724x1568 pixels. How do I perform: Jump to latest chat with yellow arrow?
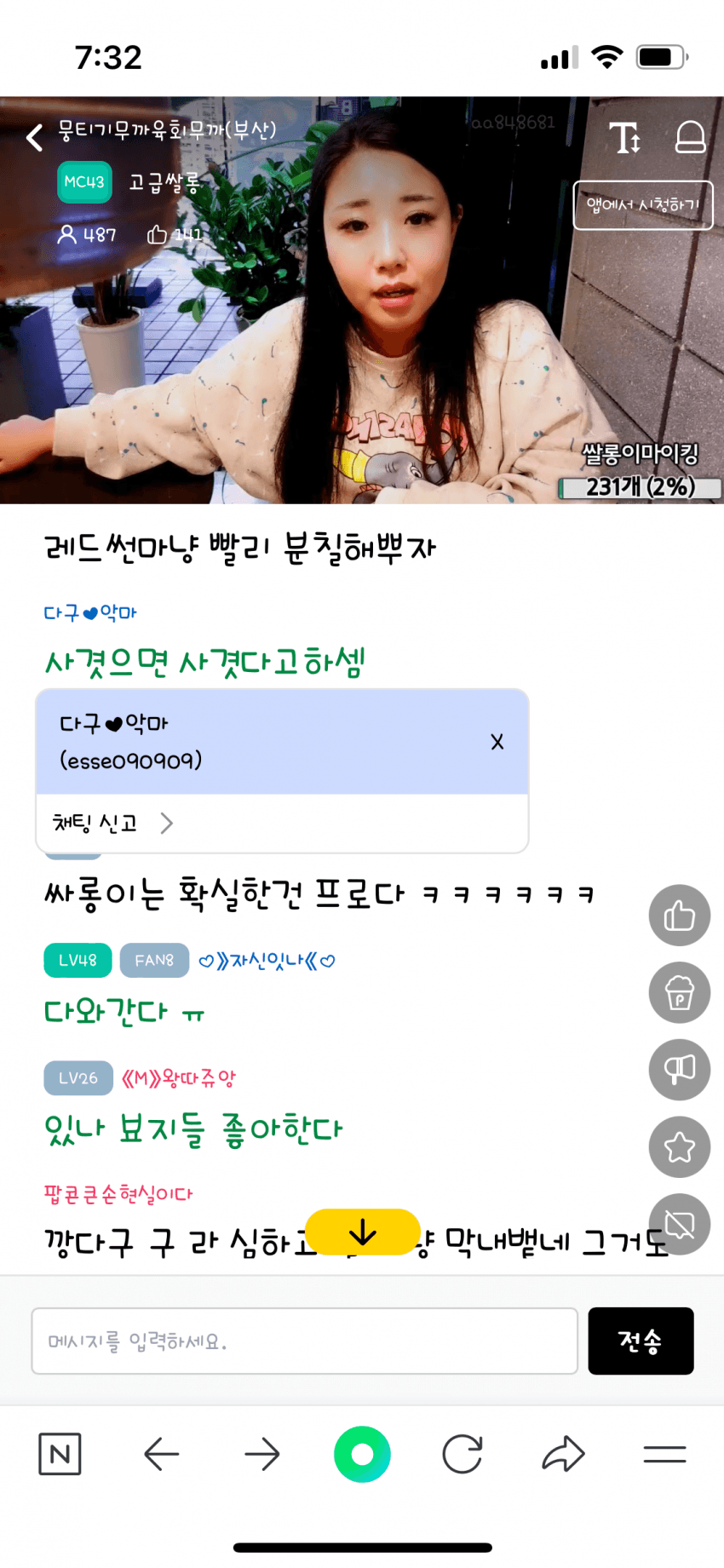point(363,1232)
